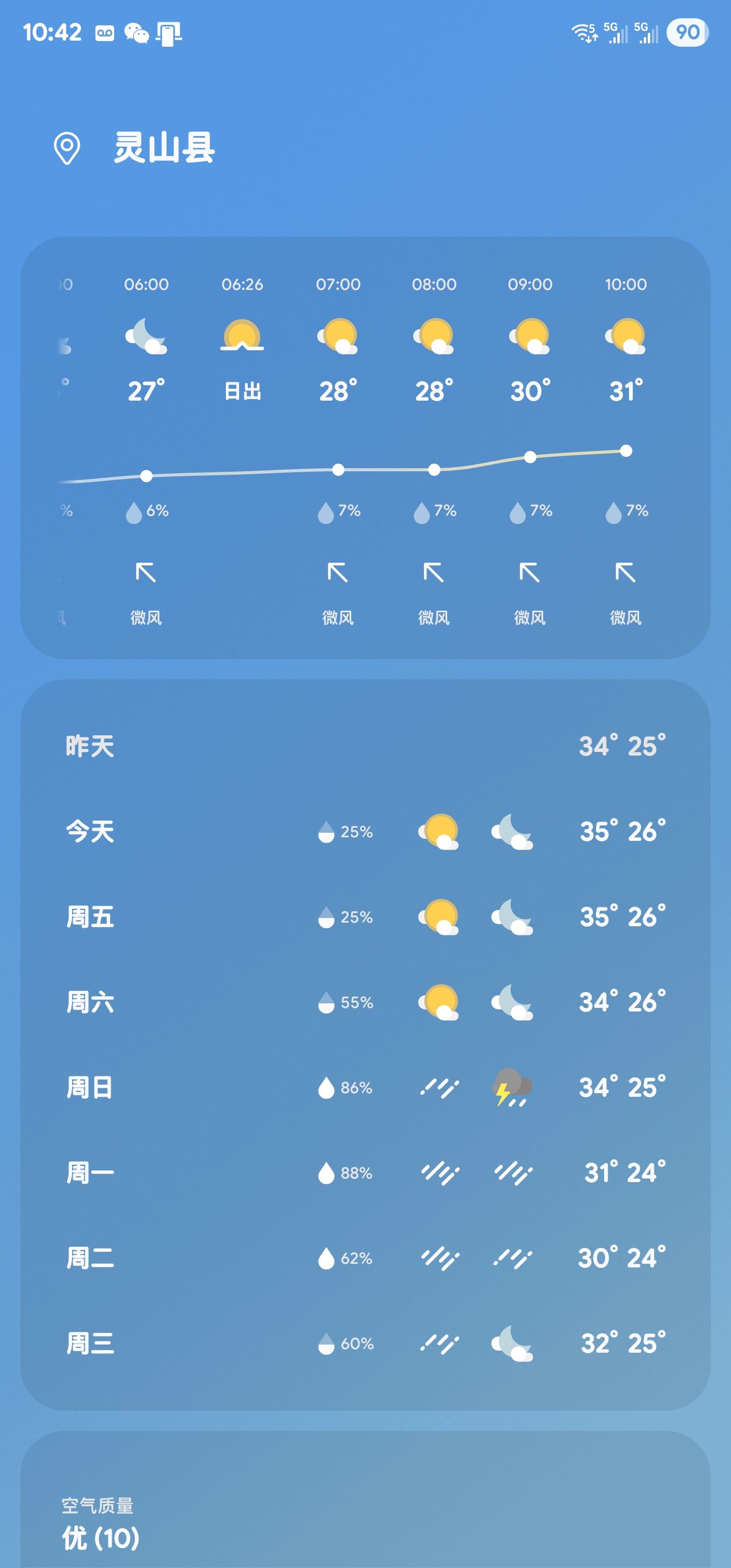
Task: Open the 周六 forecast row
Action: [365, 1002]
